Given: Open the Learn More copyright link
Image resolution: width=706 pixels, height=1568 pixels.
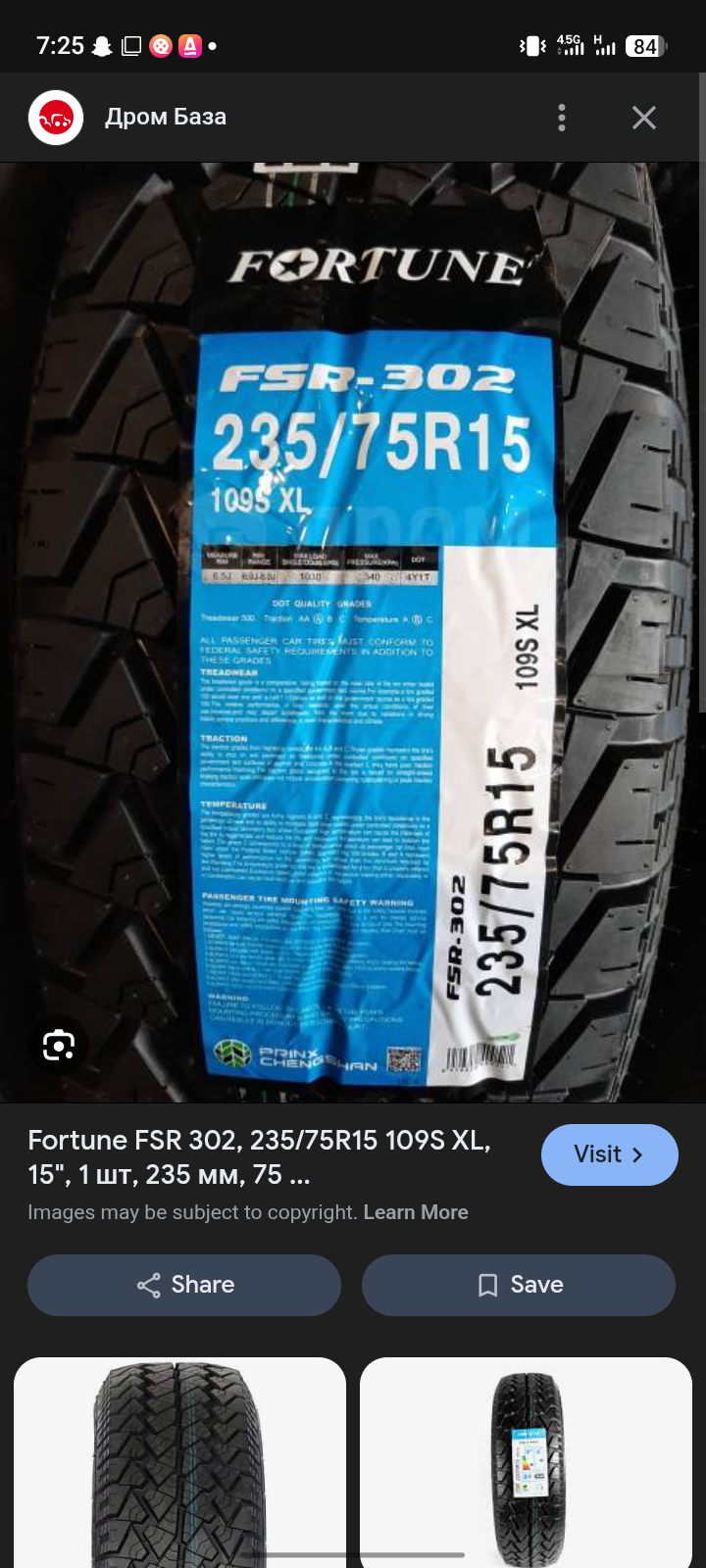Looking at the screenshot, I should [x=416, y=1212].
